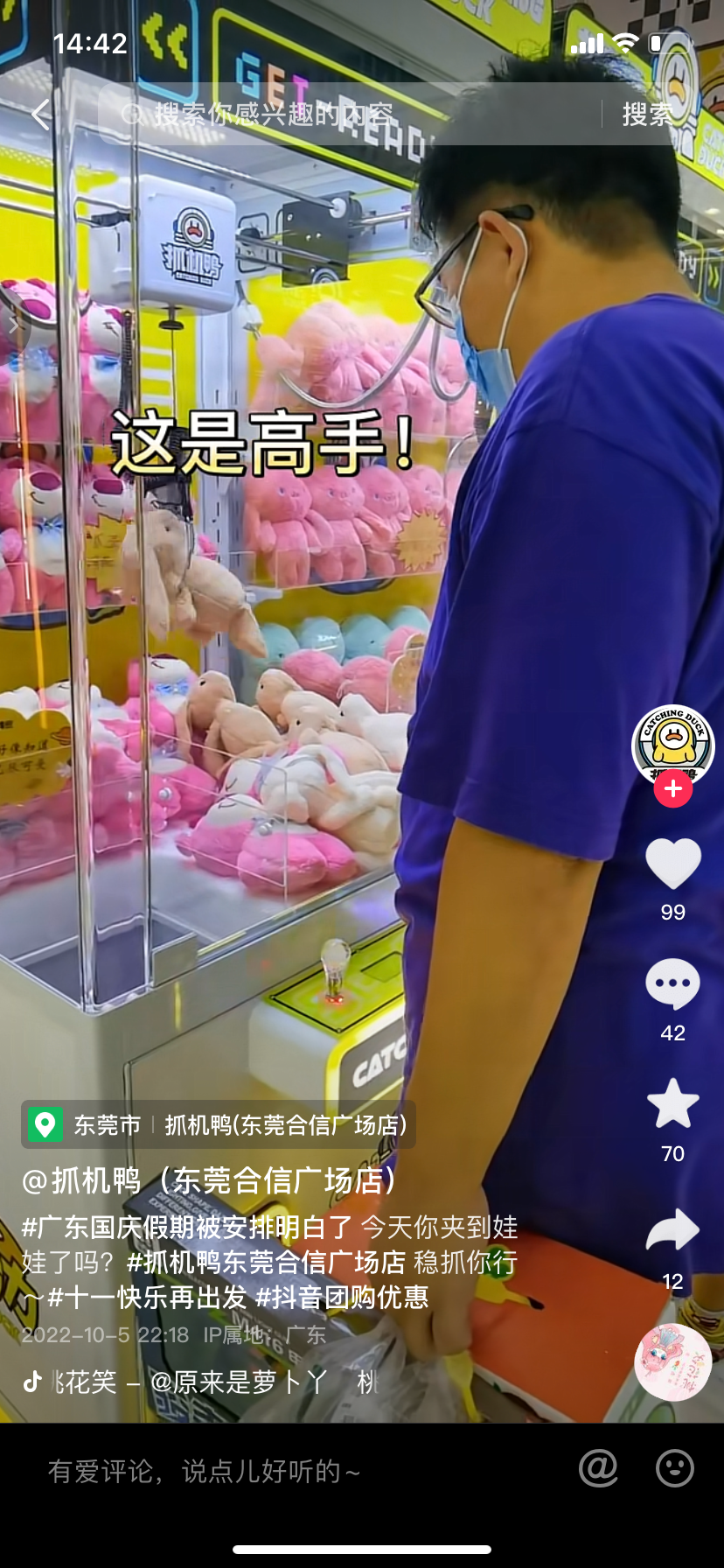The image size is (724, 1568).
Task: Go back using the back arrow
Action: [40, 115]
